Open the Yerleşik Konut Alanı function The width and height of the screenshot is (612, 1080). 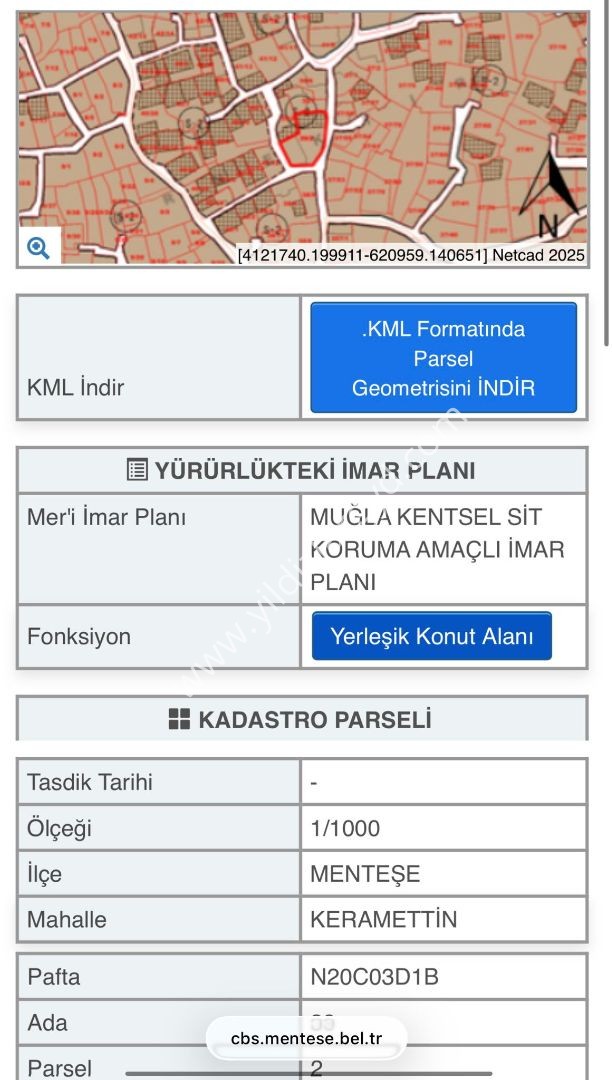tap(431, 636)
